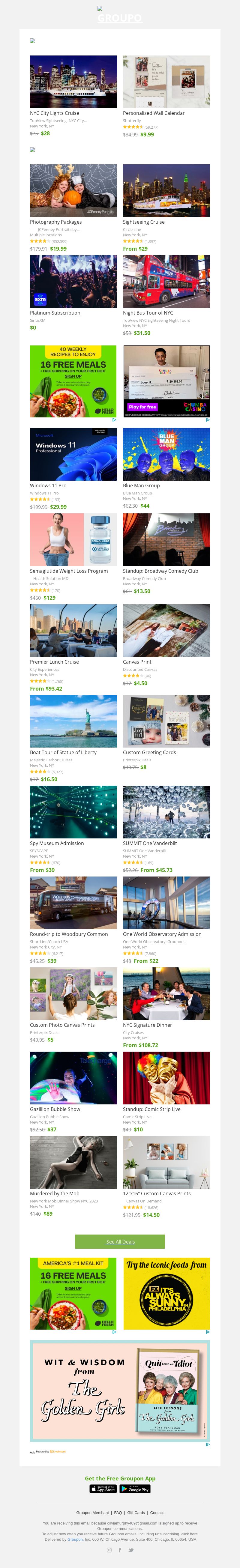240x1568 pixels.
Task: Open the JCPenney Photography Packages deal
Action: [73, 190]
